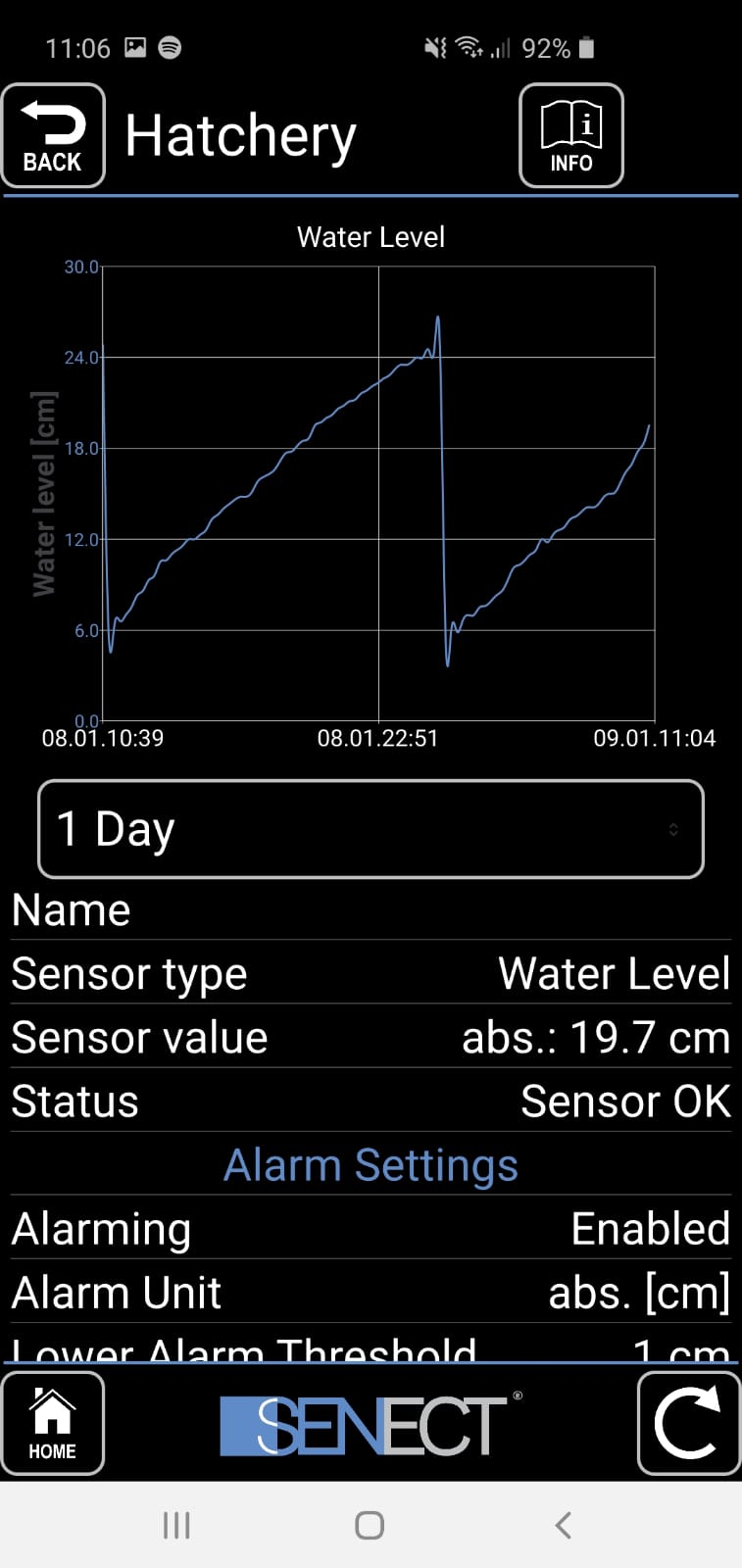Image resolution: width=742 pixels, height=1568 pixels.
Task: Refresh the sensor data
Action: pyautogui.click(x=688, y=1423)
